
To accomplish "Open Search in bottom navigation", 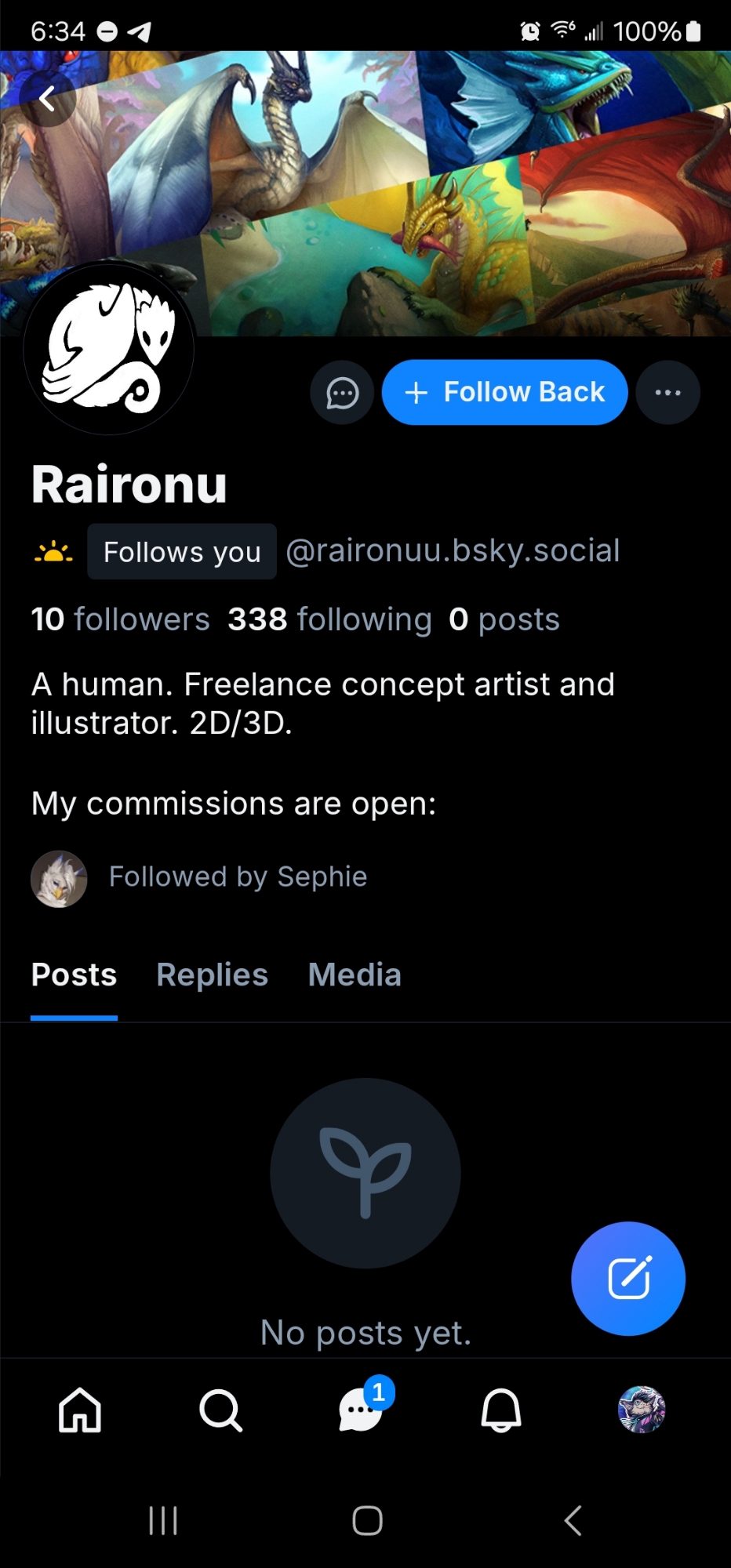I will tap(220, 1410).
